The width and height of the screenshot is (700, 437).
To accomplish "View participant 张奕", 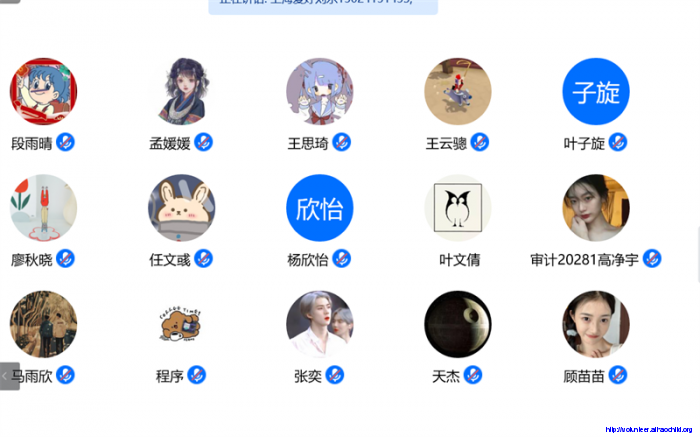I will (x=319, y=324).
